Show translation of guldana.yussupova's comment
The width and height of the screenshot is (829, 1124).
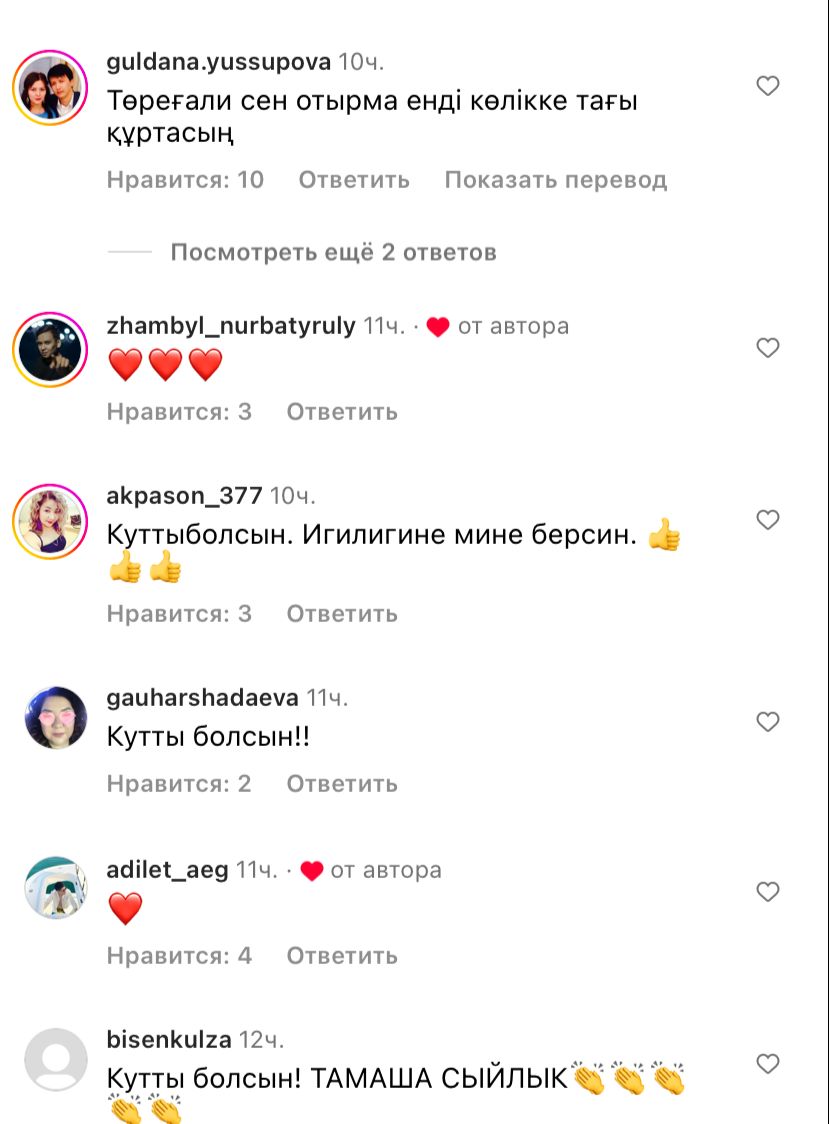click(555, 180)
